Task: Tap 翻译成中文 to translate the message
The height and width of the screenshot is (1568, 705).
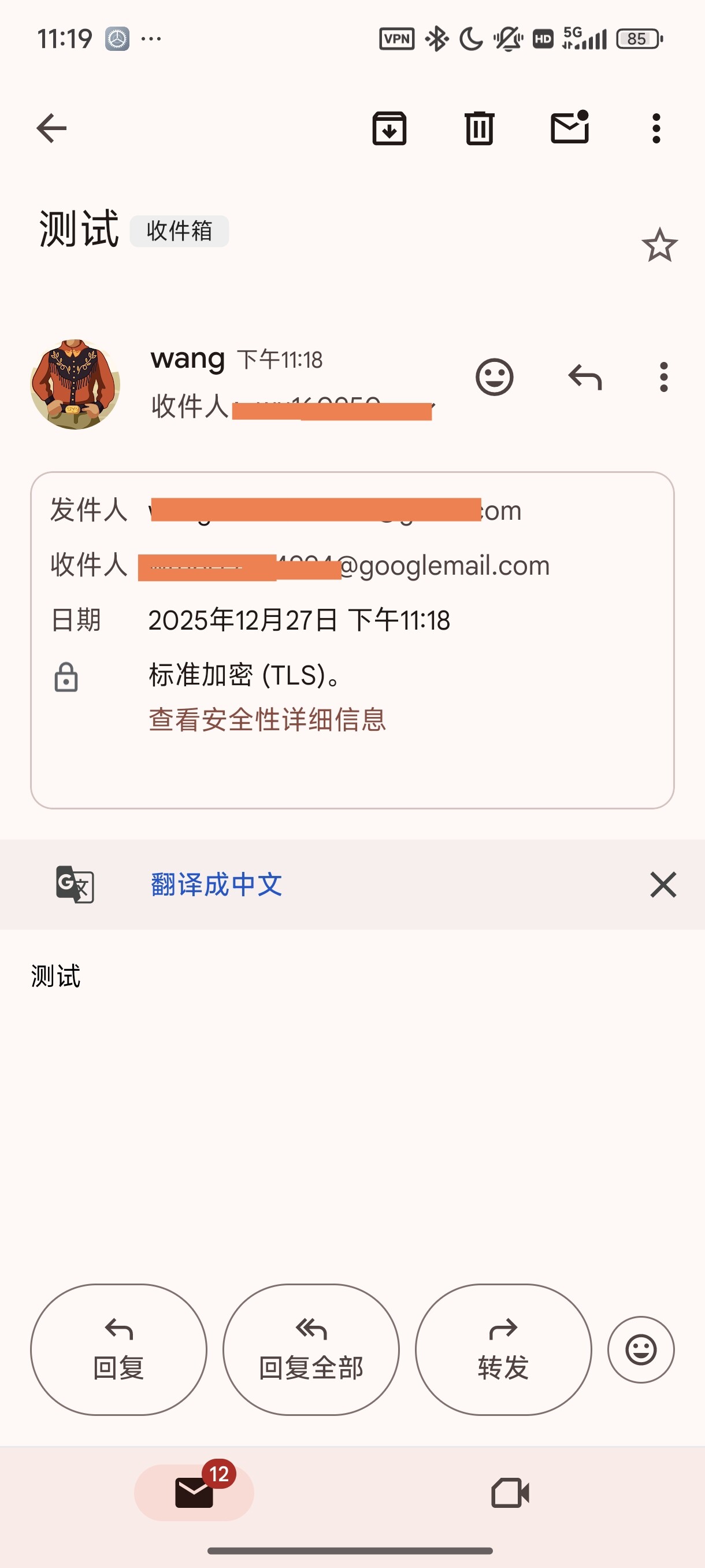Action: click(217, 885)
